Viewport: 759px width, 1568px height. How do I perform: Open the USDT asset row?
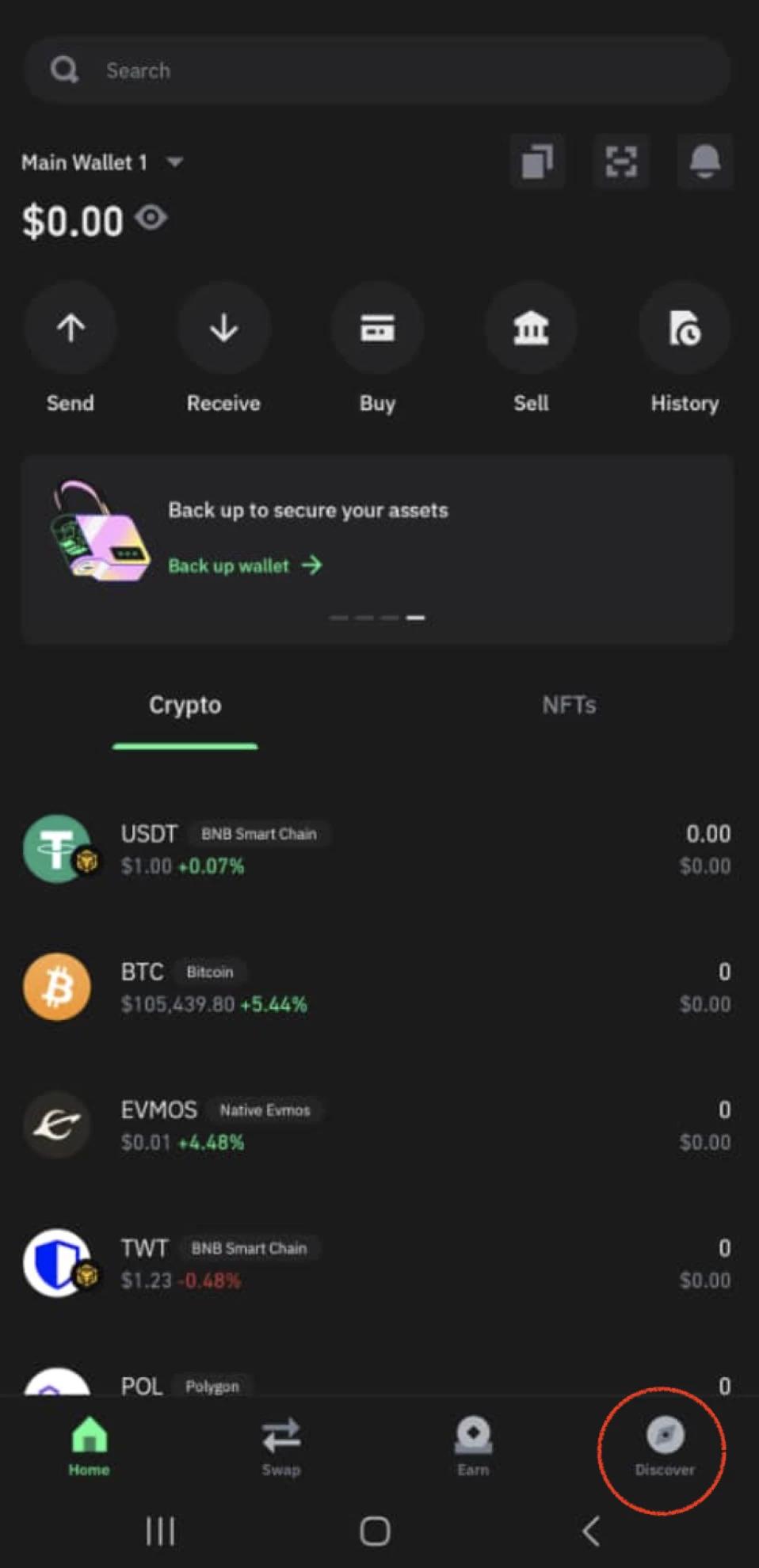[376, 849]
